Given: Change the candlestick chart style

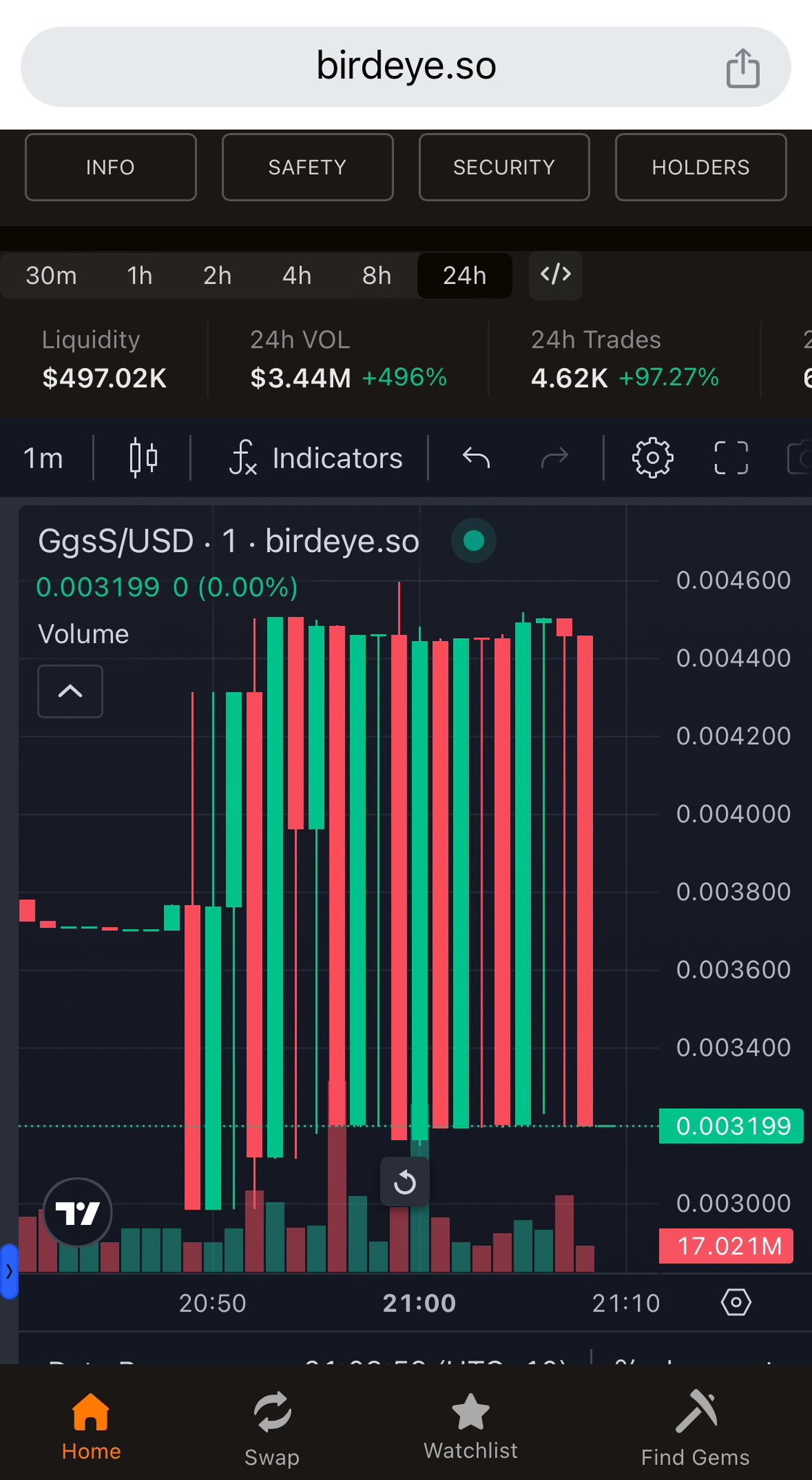Looking at the screenshot, I should click(x=143, y=458).
